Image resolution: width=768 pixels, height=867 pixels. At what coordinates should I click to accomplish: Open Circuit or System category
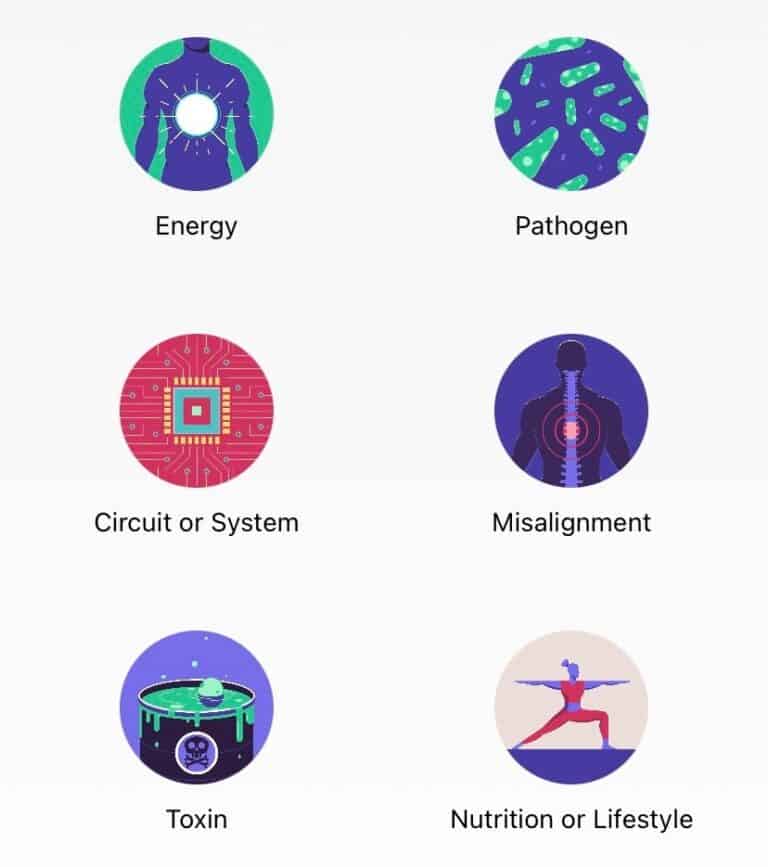[196, 411]
